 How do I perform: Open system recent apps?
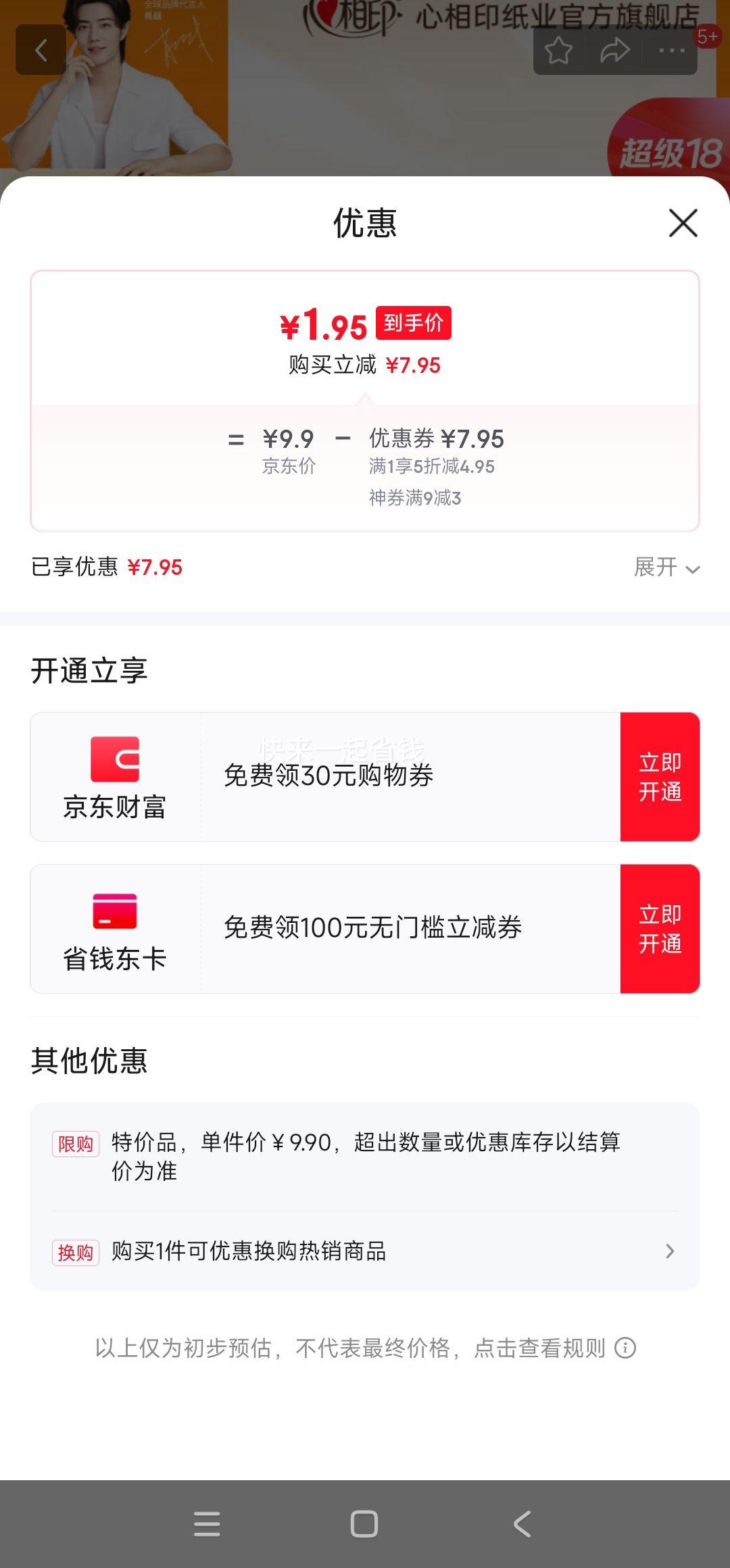(x=207, y=1524)
